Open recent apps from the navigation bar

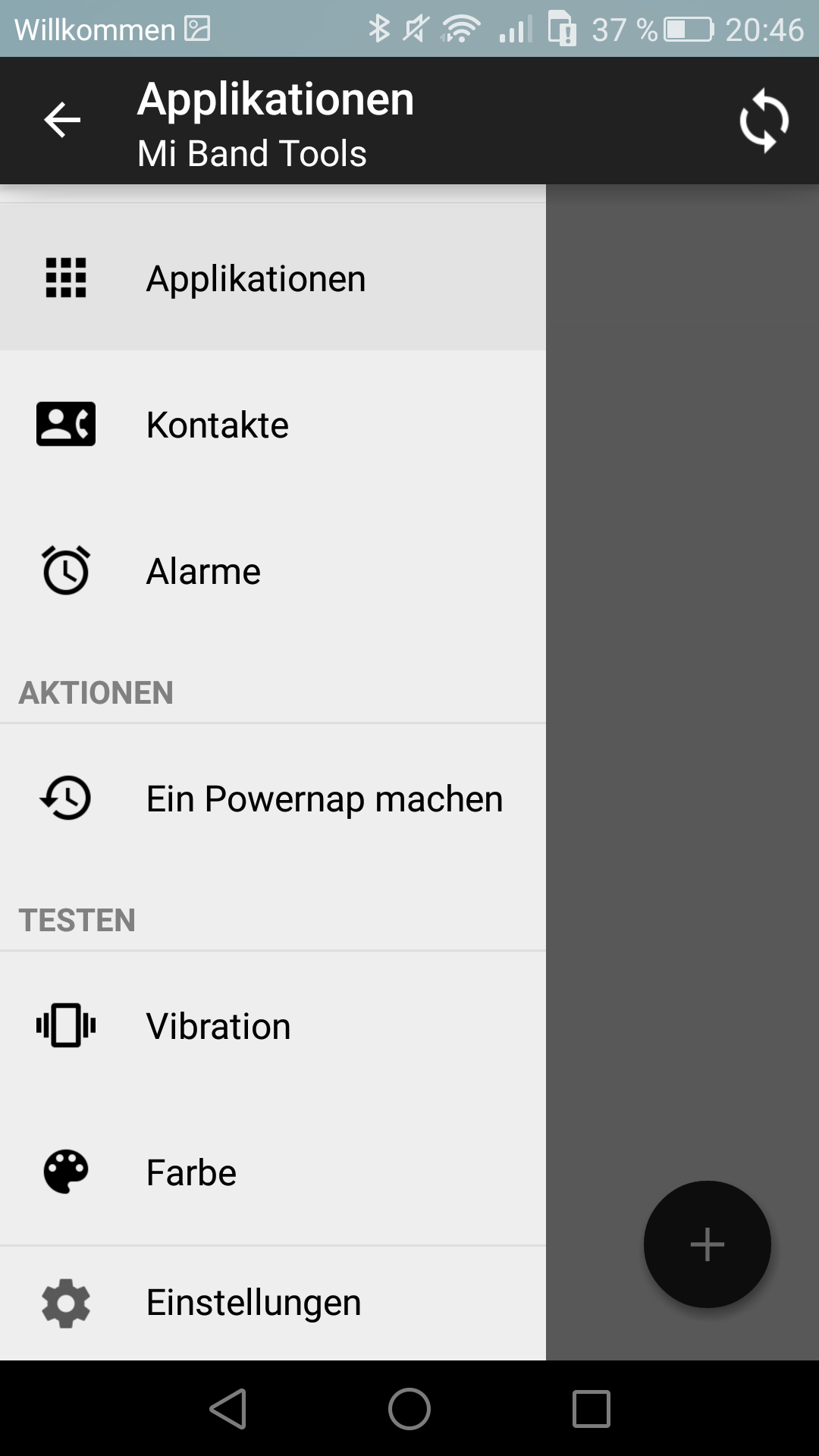591,1409
